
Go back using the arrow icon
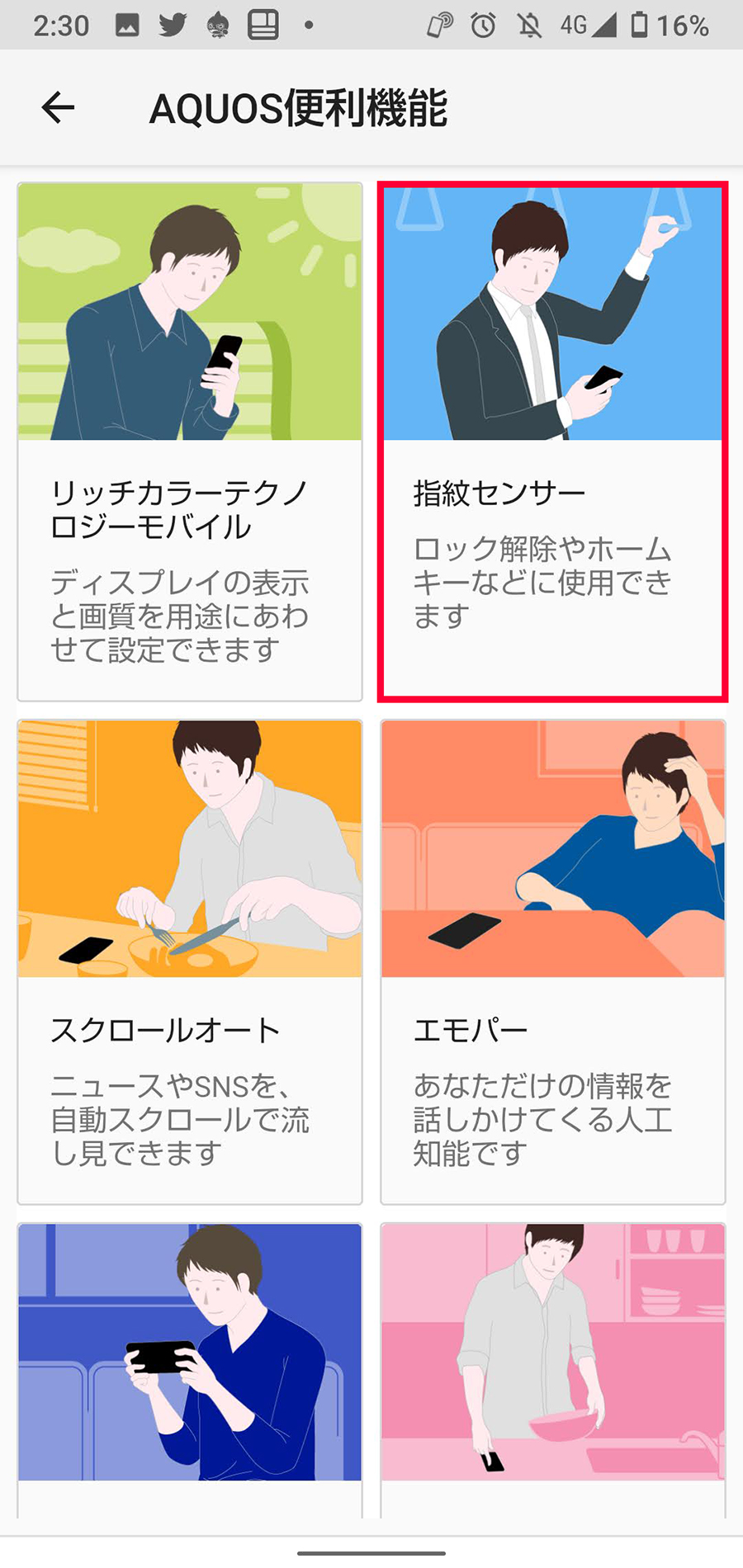pos(58,107)
